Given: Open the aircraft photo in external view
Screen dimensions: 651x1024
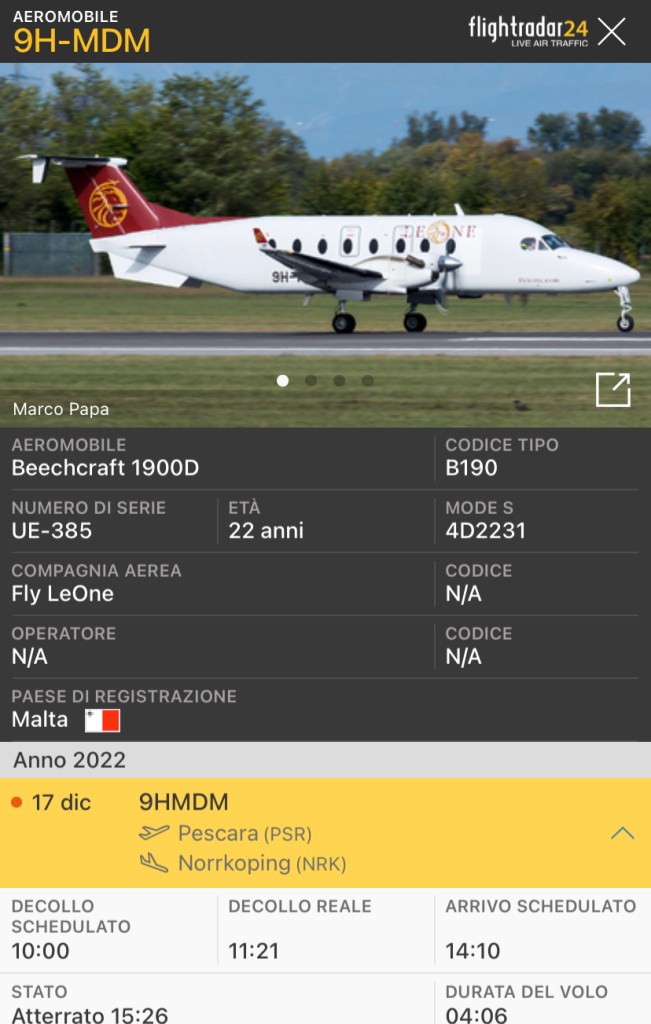Looking at the screenshot, I should [x=613, y=389].
